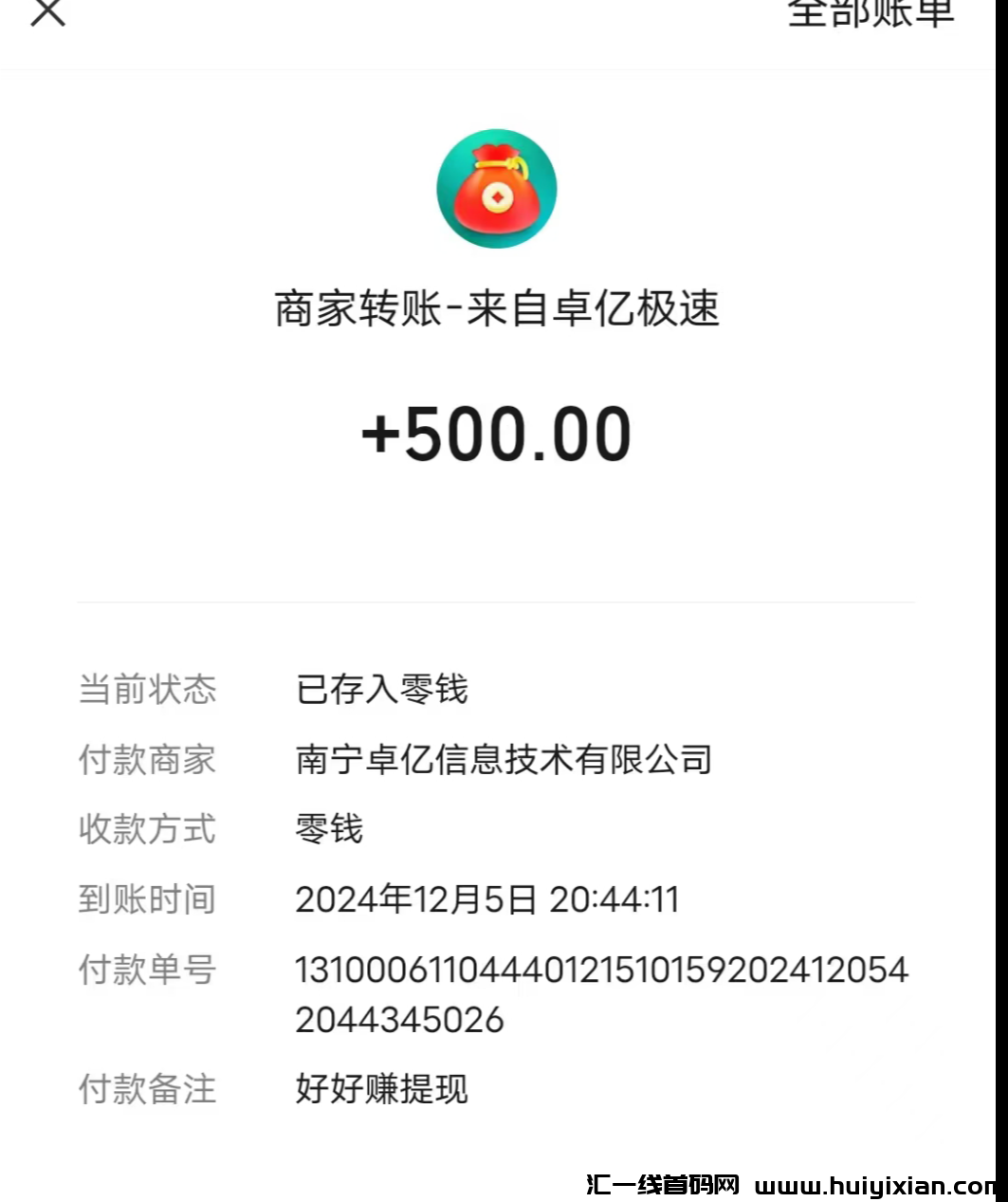1008x1202 pixels.
Task: Click the 收款方式 receiving method row
Action: (147, 829)
